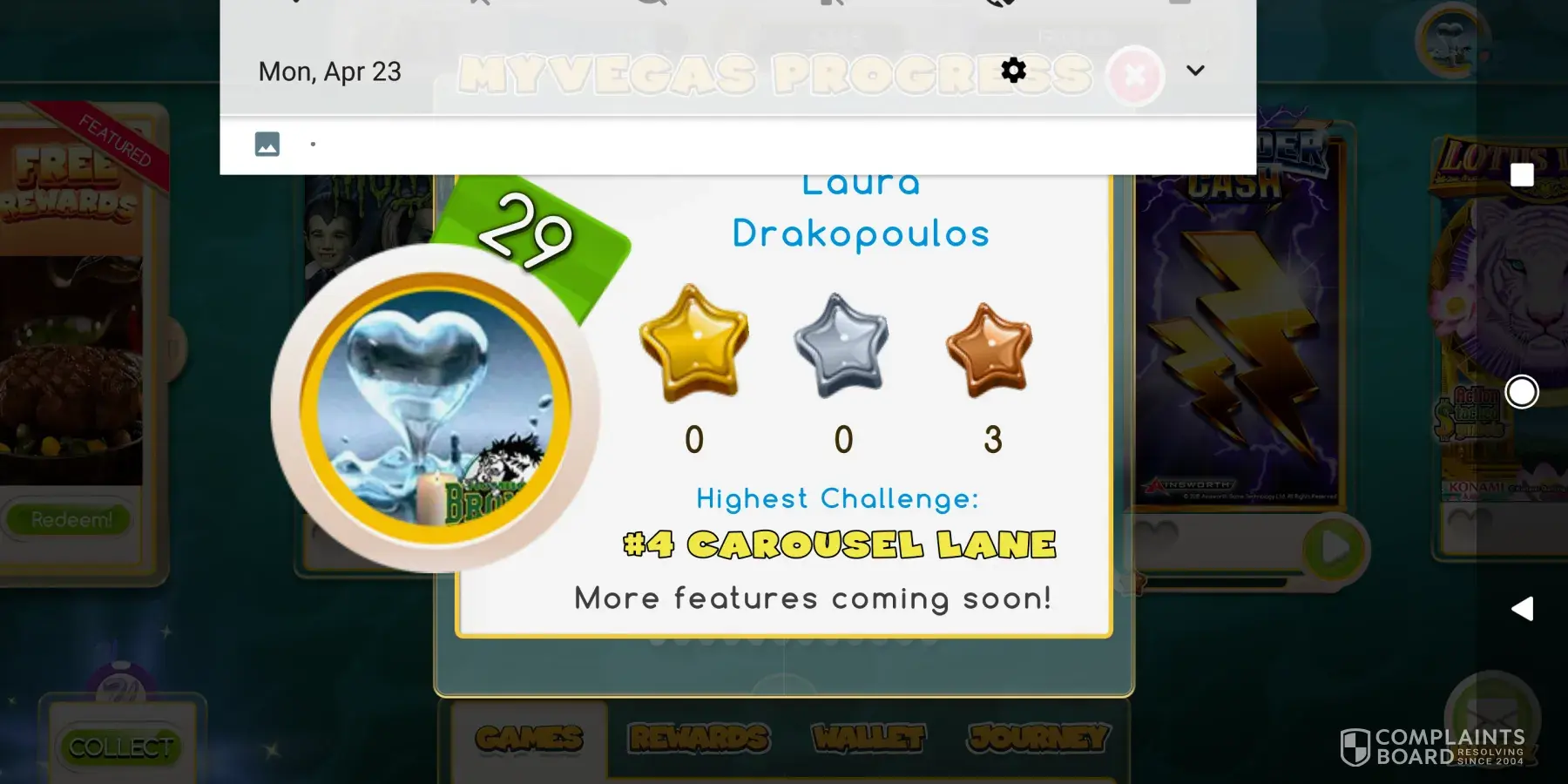Tap Redeem on the Free Rewards card
The image size is (1568, 784).
[x=71, y=520]
